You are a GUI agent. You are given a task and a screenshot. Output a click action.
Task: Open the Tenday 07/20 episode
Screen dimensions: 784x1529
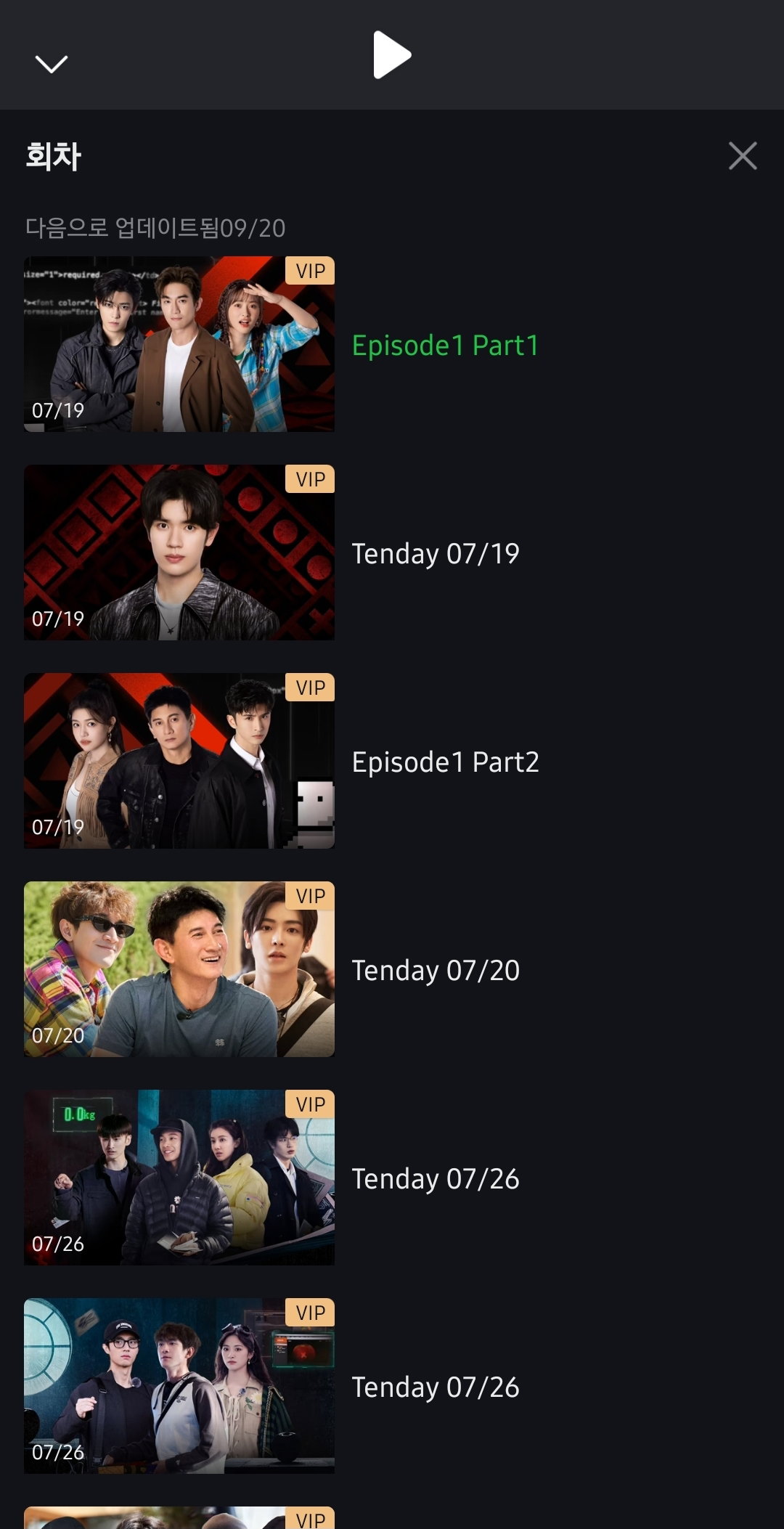tap(392, 969)
